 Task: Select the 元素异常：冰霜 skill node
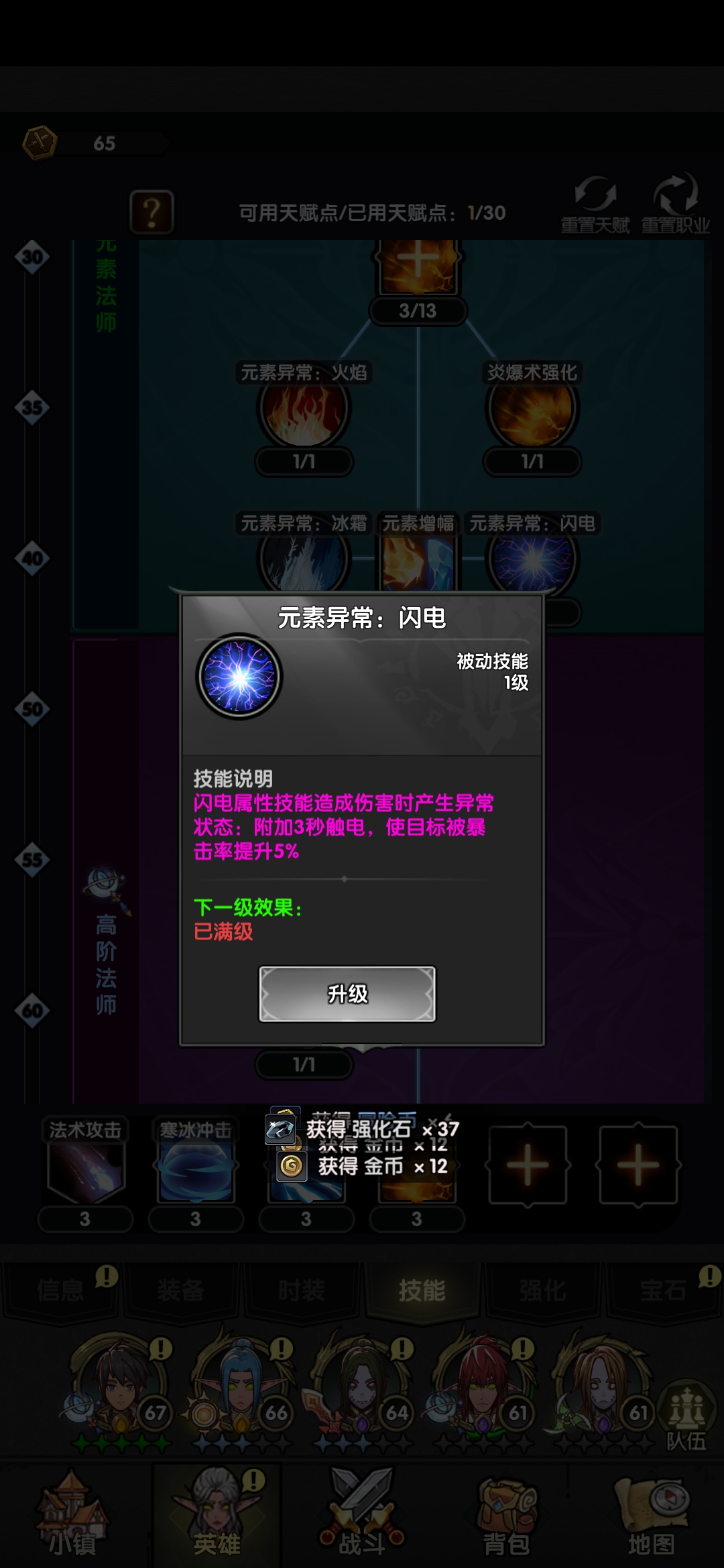click(x=304, y=558)
